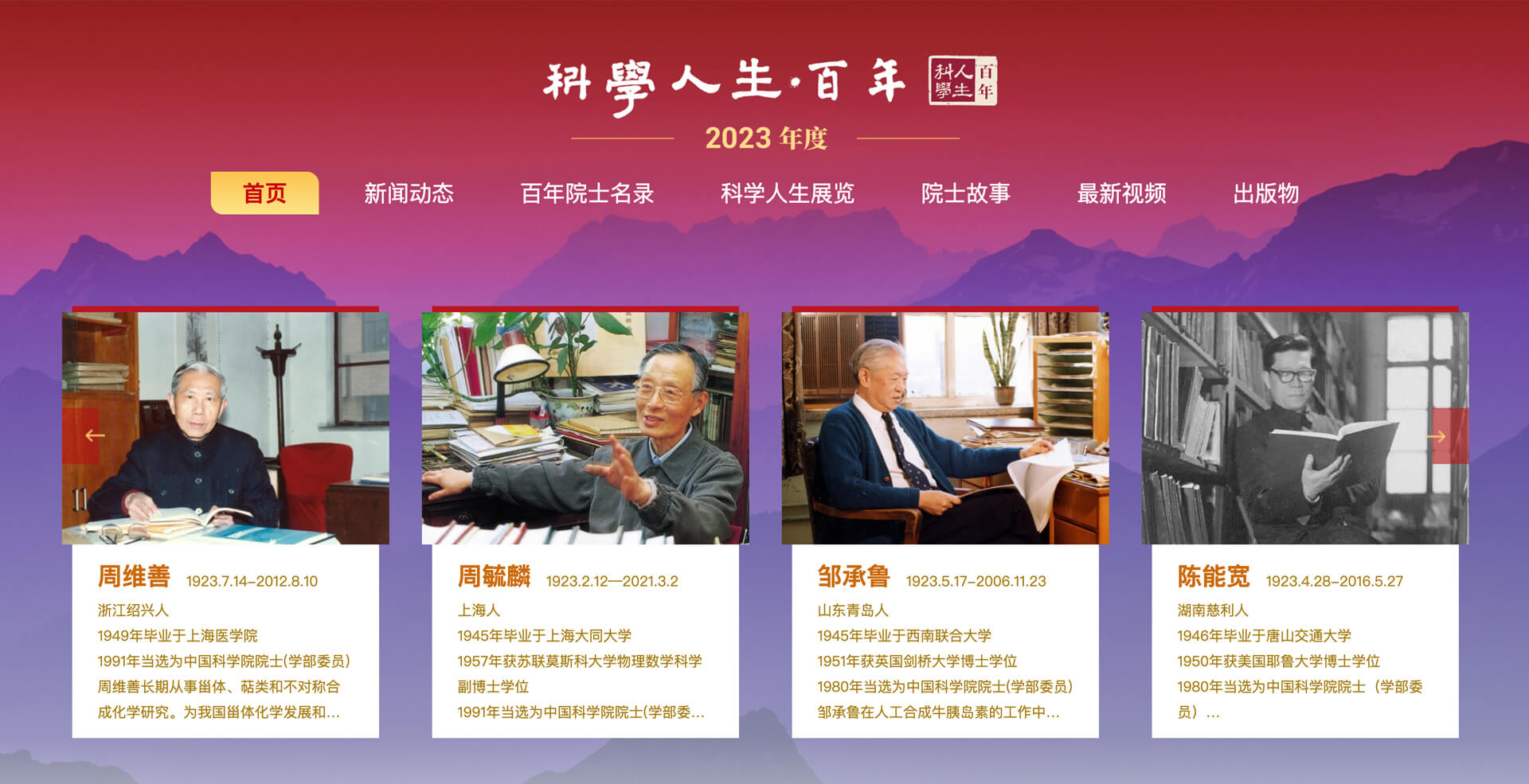Select the 院士故事 tab

coord(965,193)
